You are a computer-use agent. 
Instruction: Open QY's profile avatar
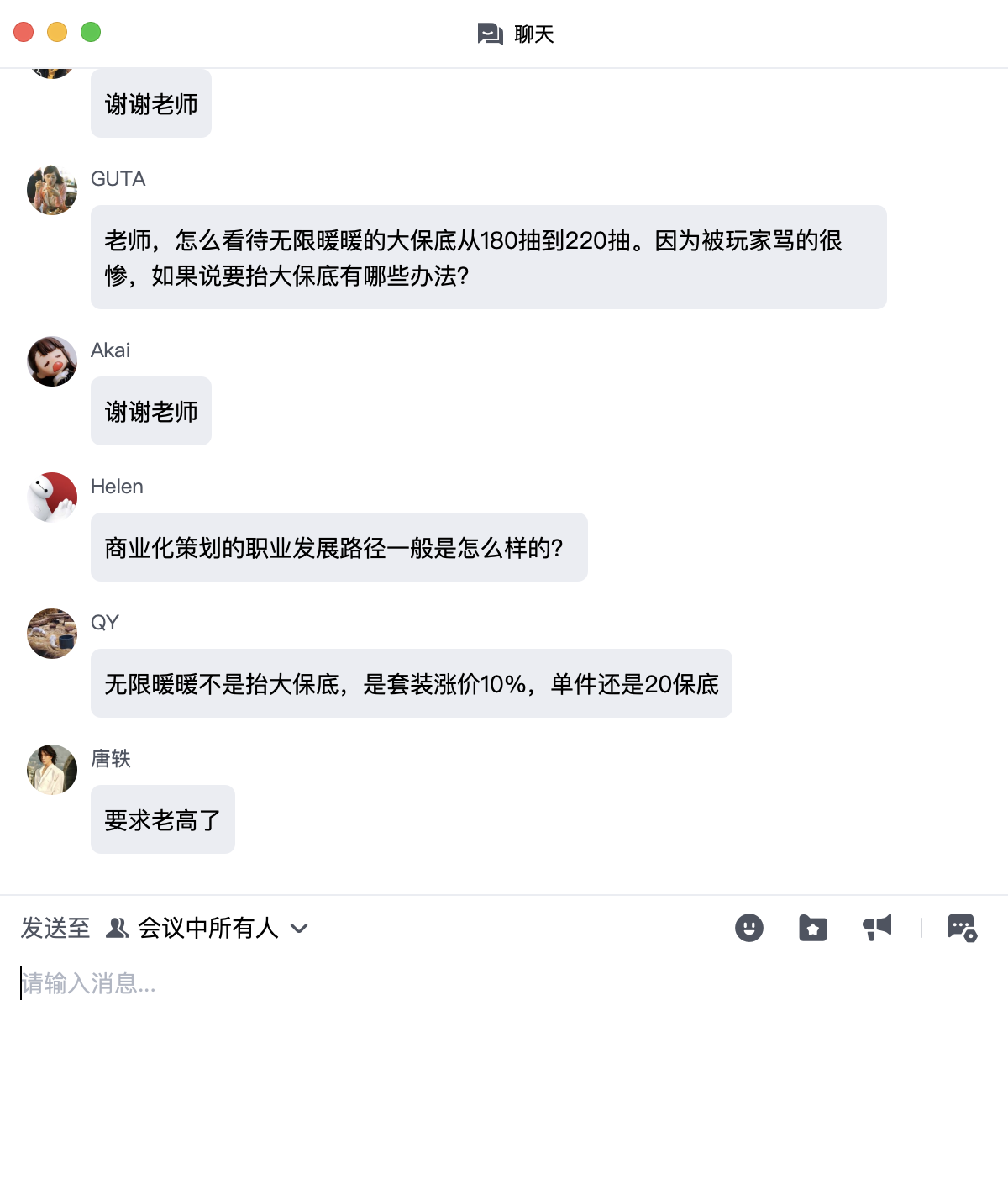pyautogui.click(x=52, y=634)
